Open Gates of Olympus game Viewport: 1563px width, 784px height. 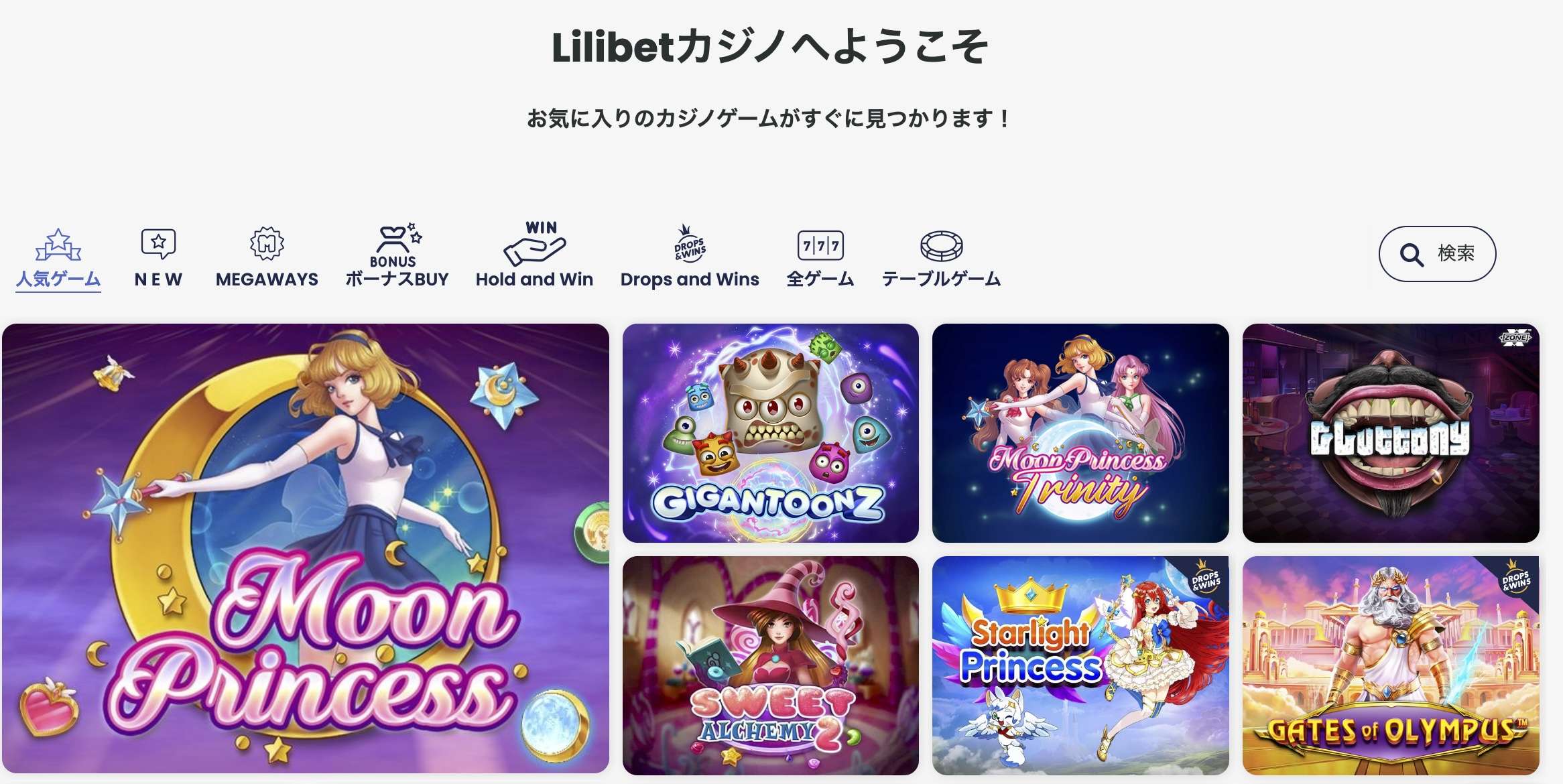[x=1390, y=665]
